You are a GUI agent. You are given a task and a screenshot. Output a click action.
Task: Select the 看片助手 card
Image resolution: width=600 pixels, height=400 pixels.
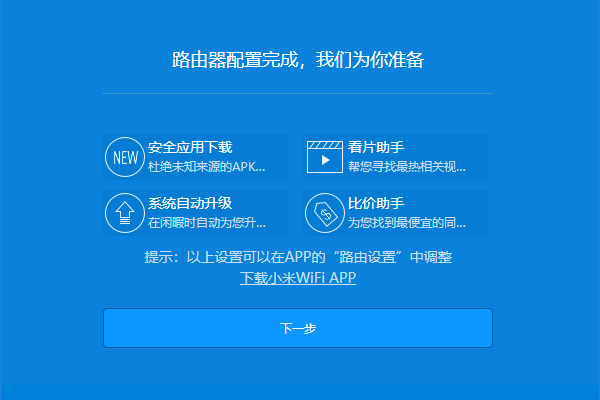point(395,157)
